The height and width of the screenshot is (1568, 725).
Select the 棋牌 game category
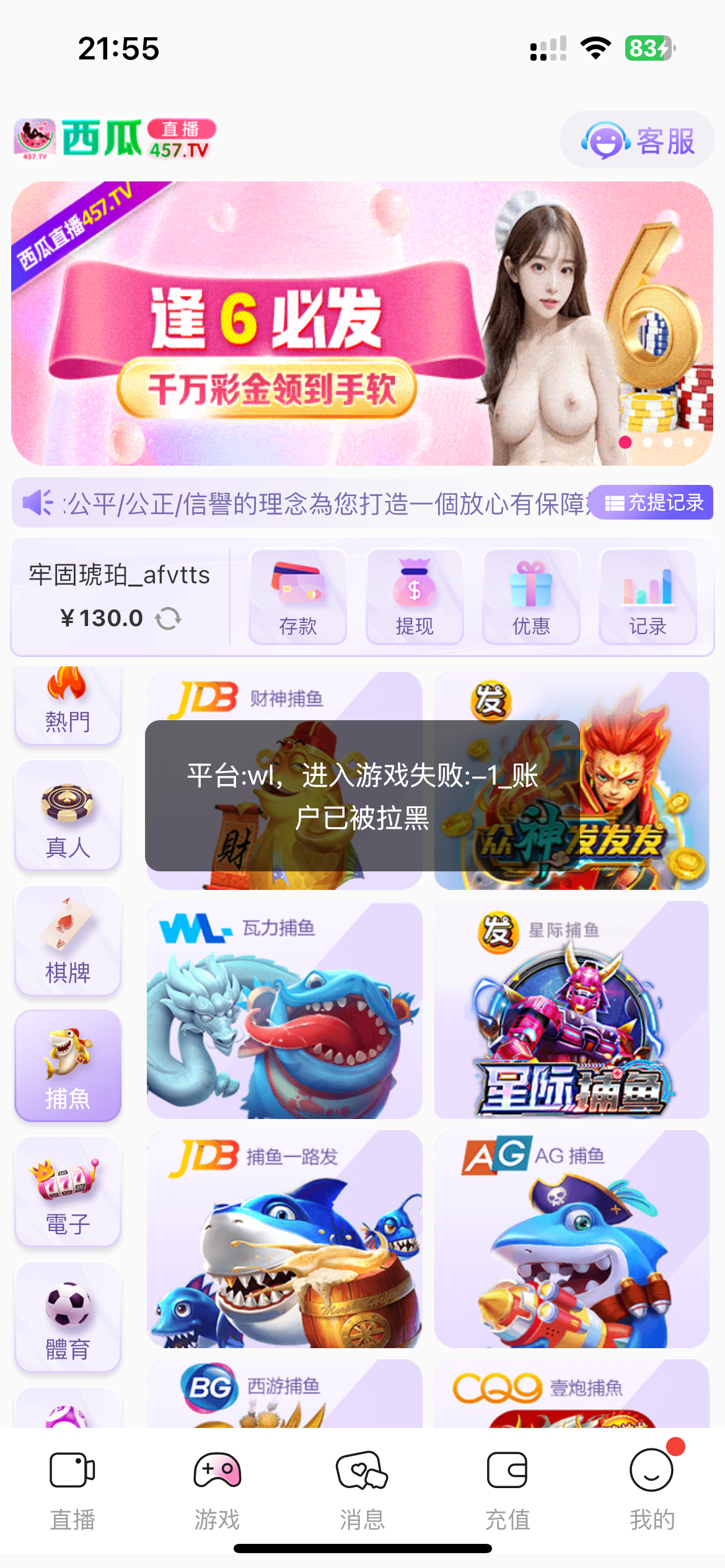[x=68, y=941]
